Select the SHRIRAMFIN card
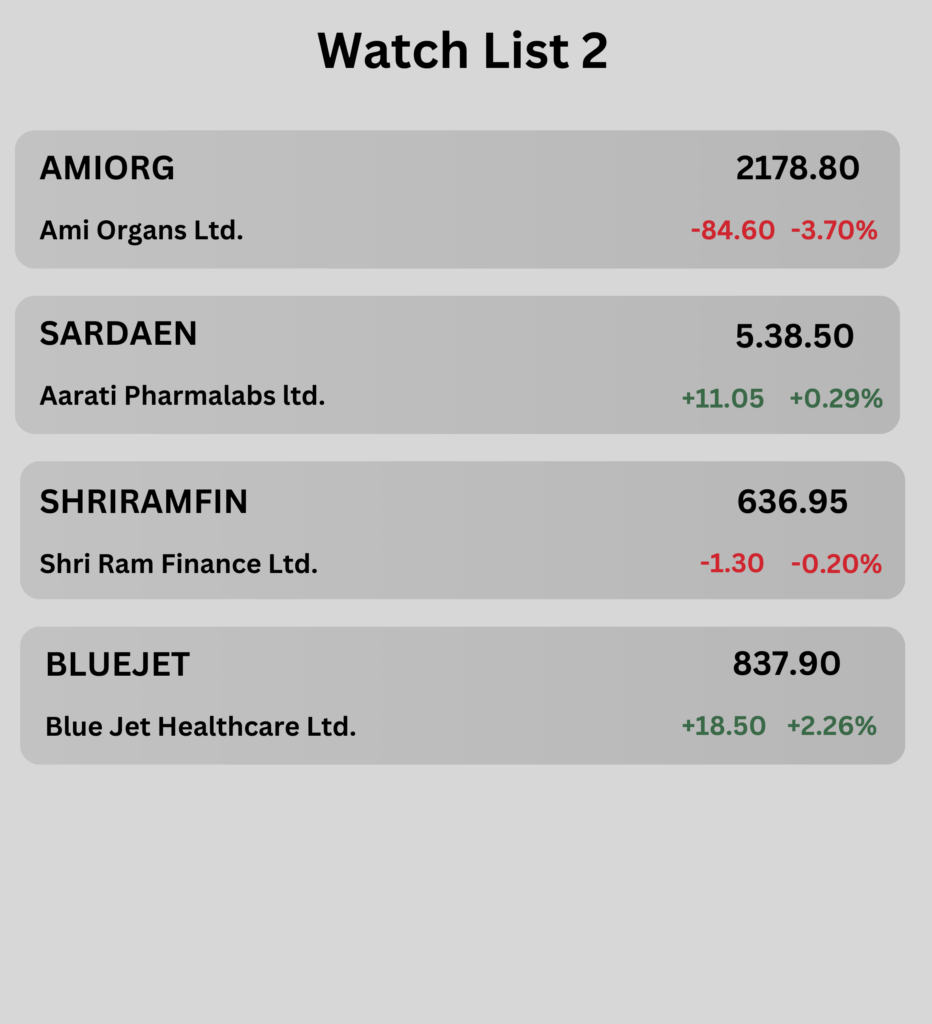This screenshot has height=1024, width=932. (462, 530)
